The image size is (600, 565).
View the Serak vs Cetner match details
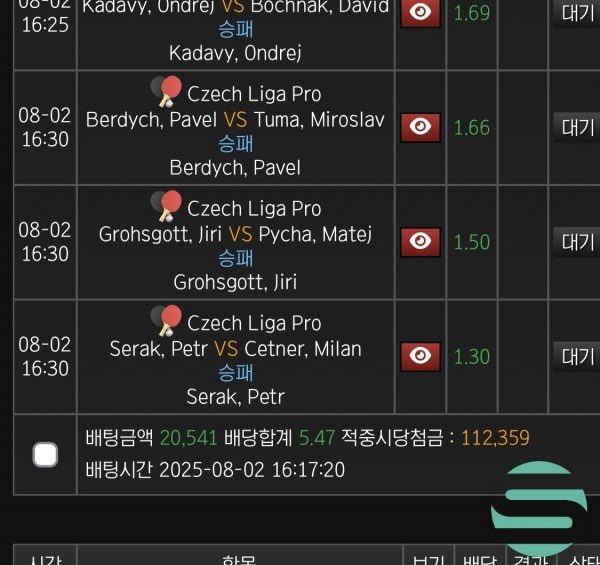[x=421, y=355]
